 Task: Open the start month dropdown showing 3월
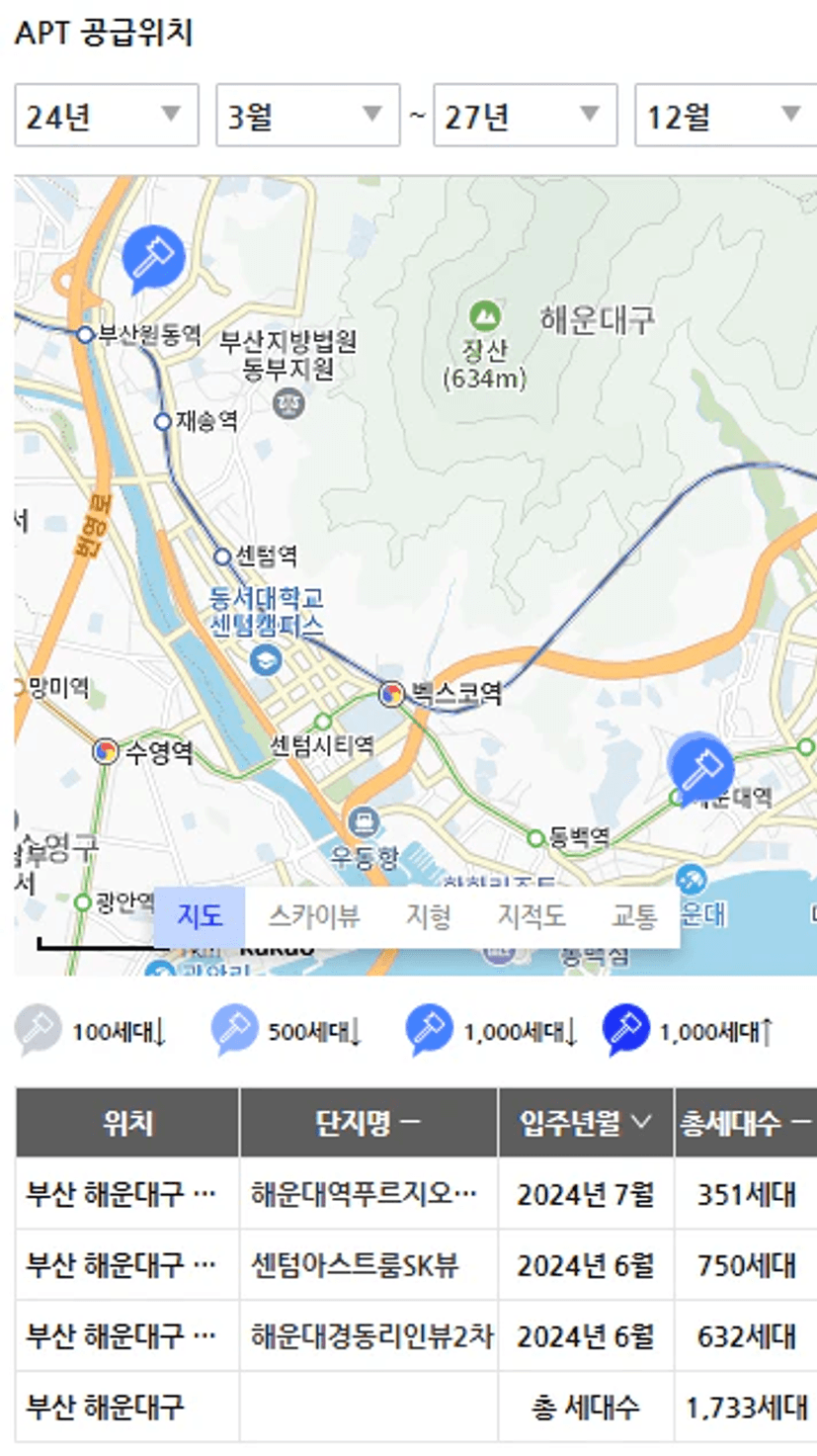(x=307, y=116)
